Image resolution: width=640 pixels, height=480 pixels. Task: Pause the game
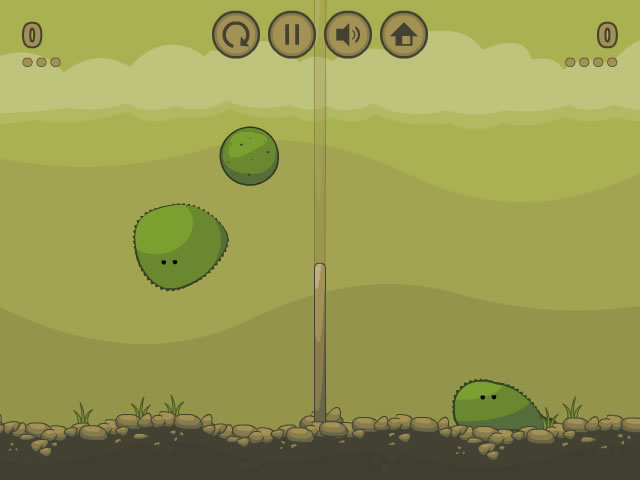pos(292,35)
